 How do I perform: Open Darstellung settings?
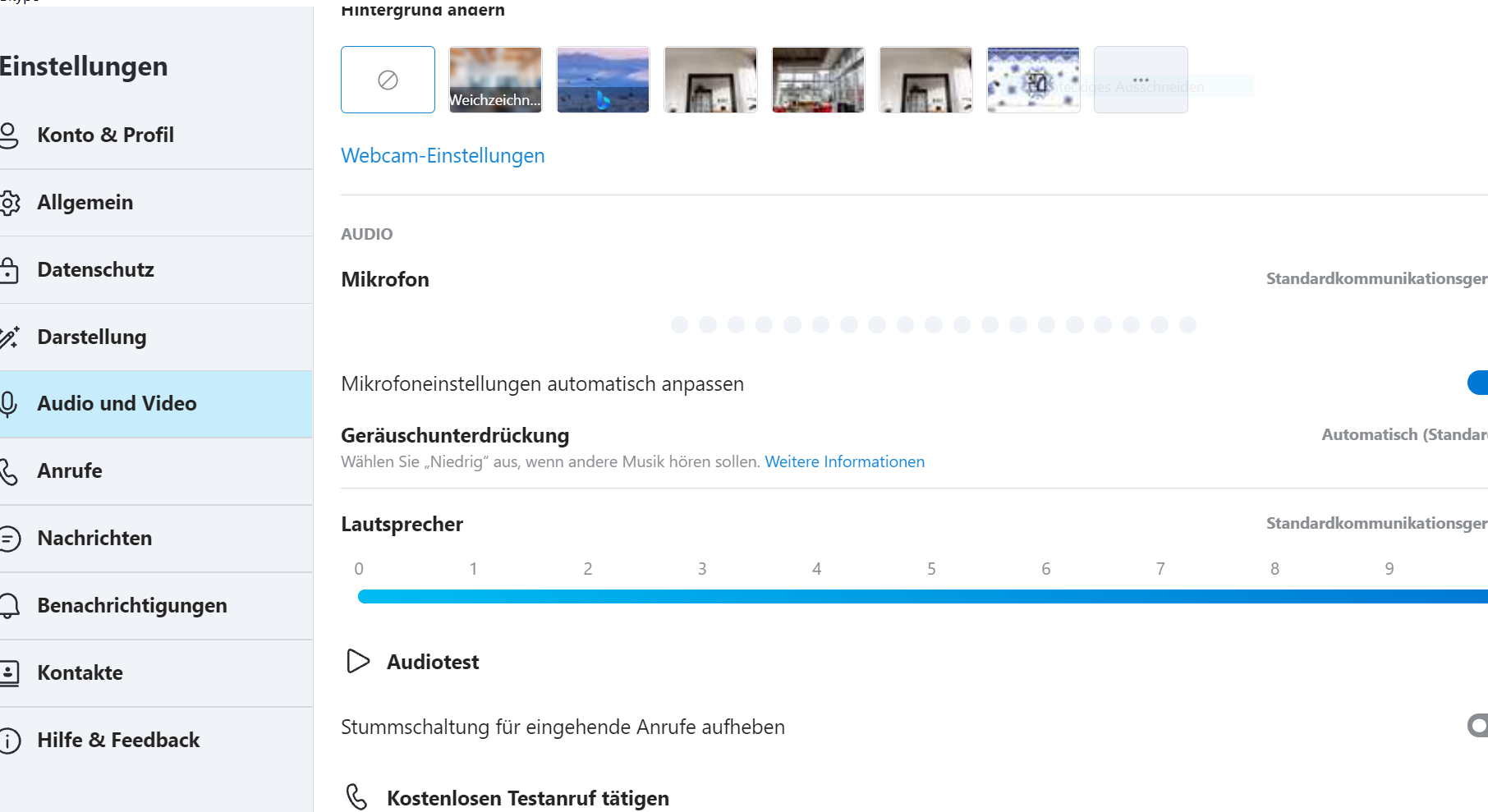tap(91, 337)
